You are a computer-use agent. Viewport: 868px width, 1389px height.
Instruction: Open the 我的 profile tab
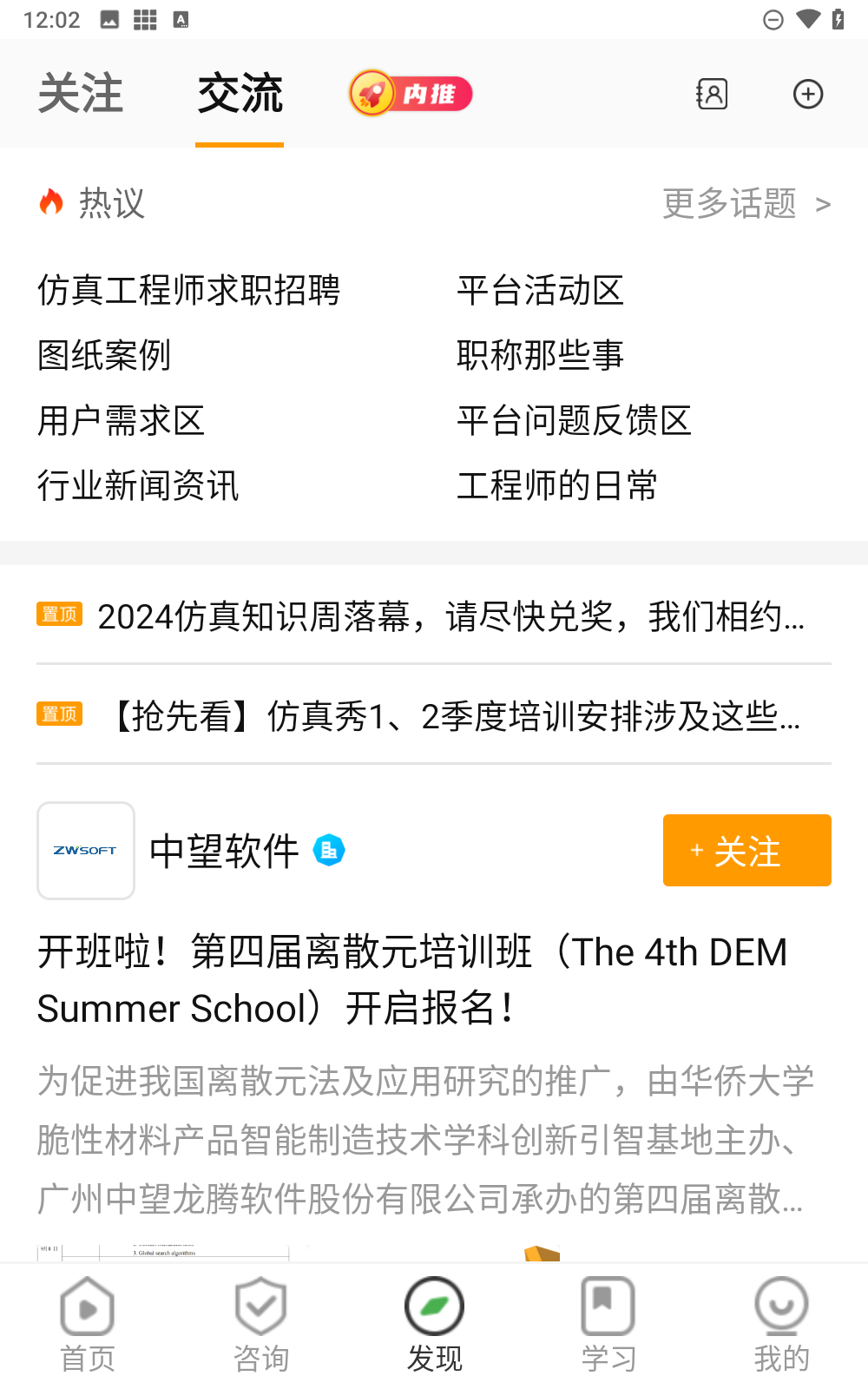[781, 1325]
